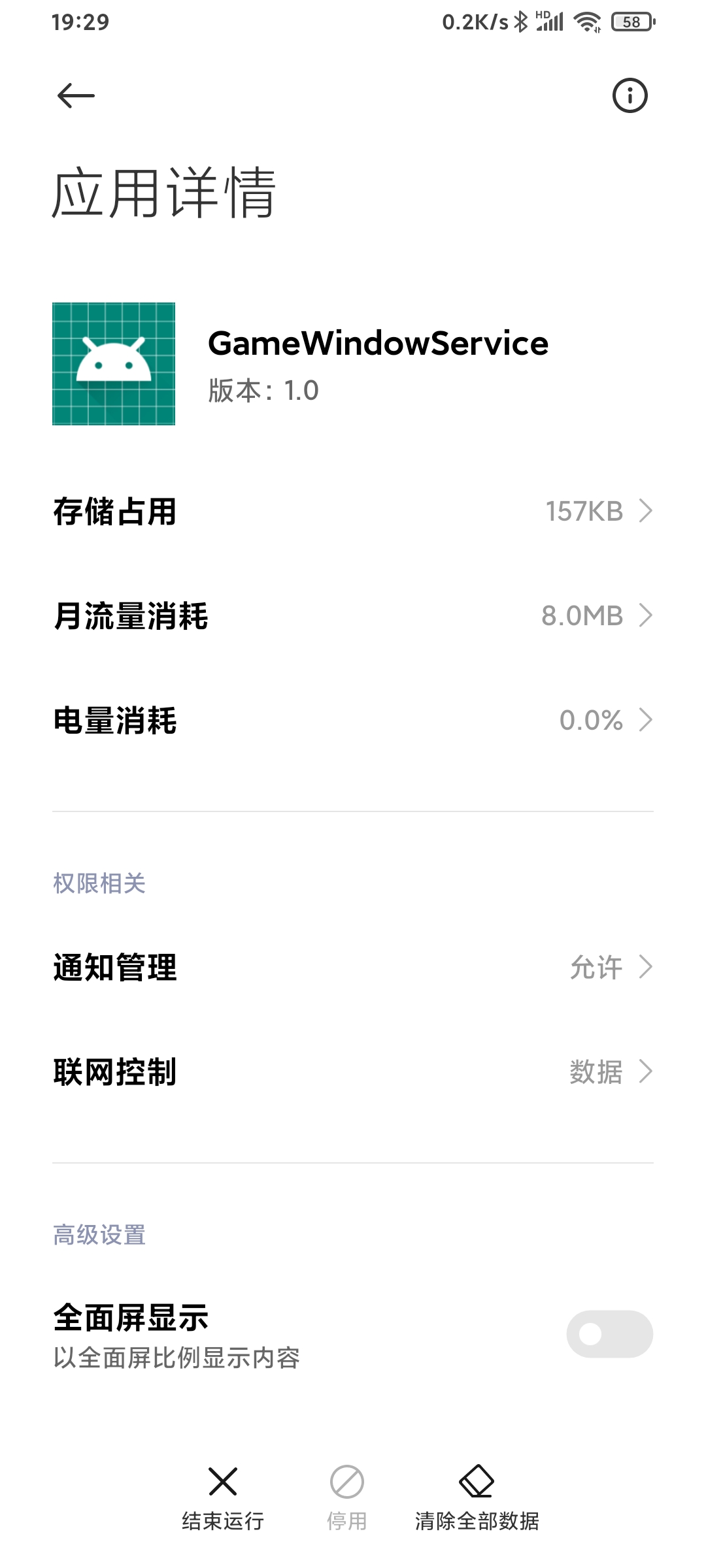706x1568 pixels.
Task: Open 电量消耗 battery consumption details
Action: [353, 720]
